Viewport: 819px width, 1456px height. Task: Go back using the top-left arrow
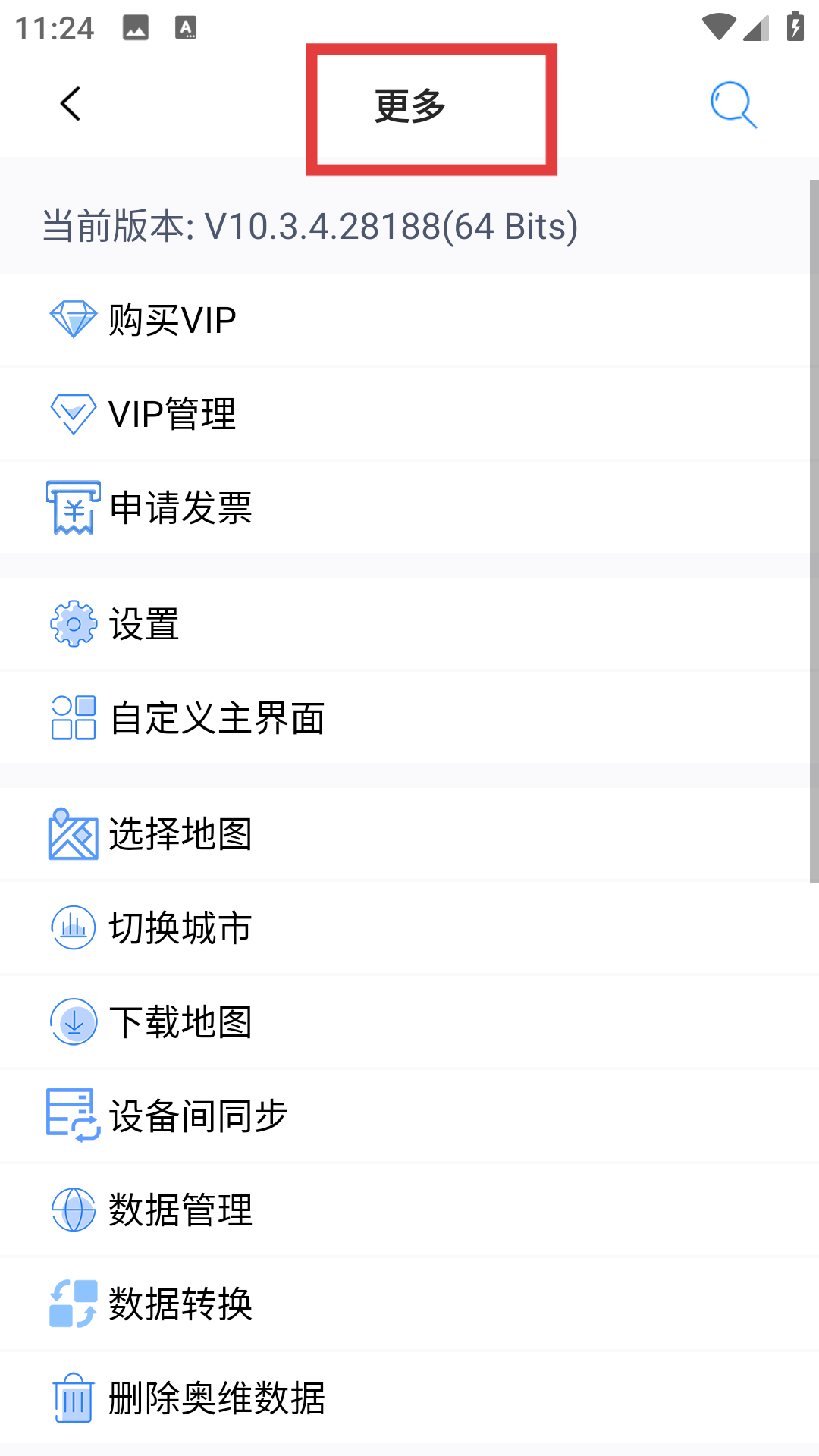(x=71, y=105)
